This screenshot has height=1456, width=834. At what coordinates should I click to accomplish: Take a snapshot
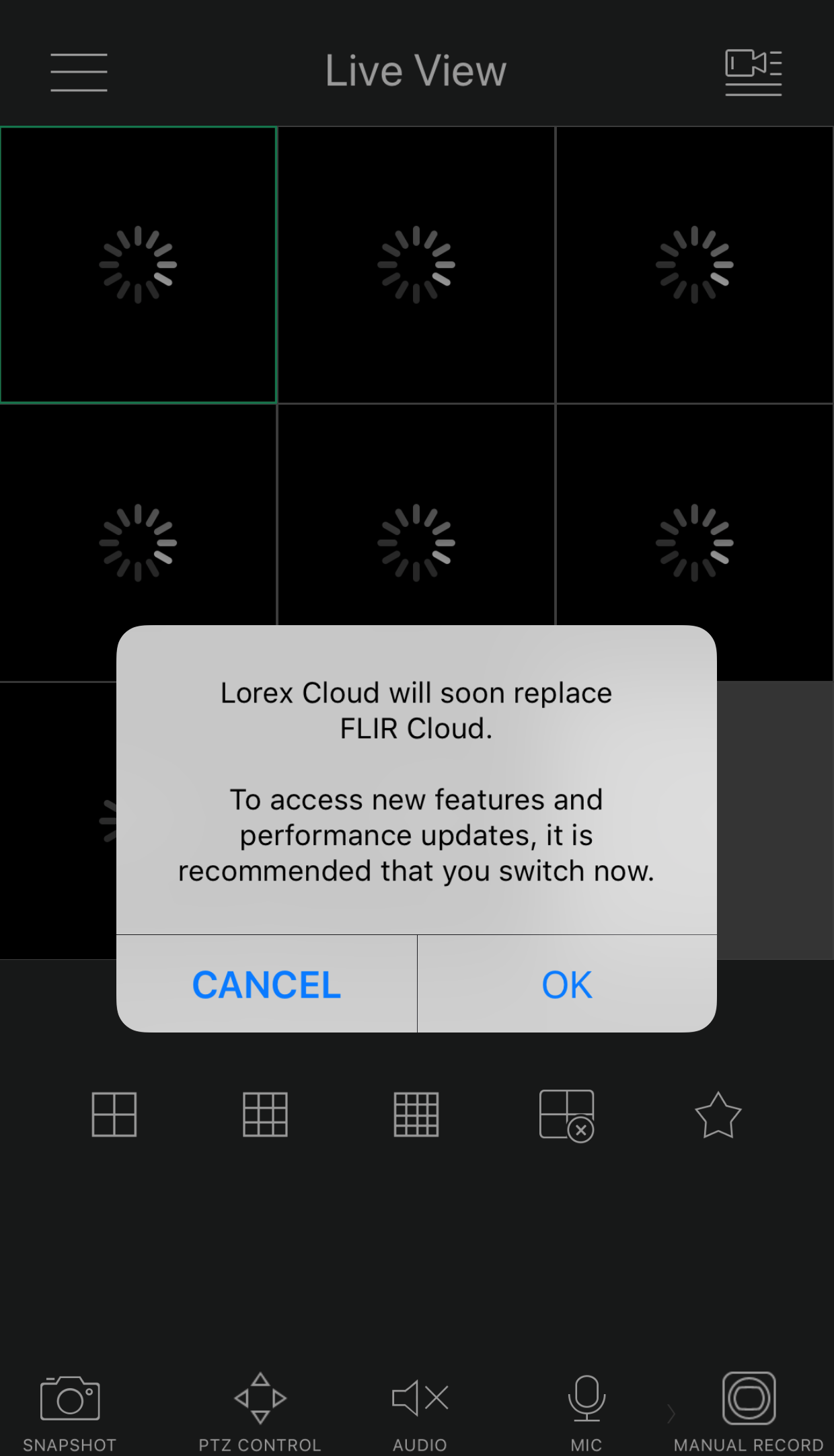pos(70,1408)
